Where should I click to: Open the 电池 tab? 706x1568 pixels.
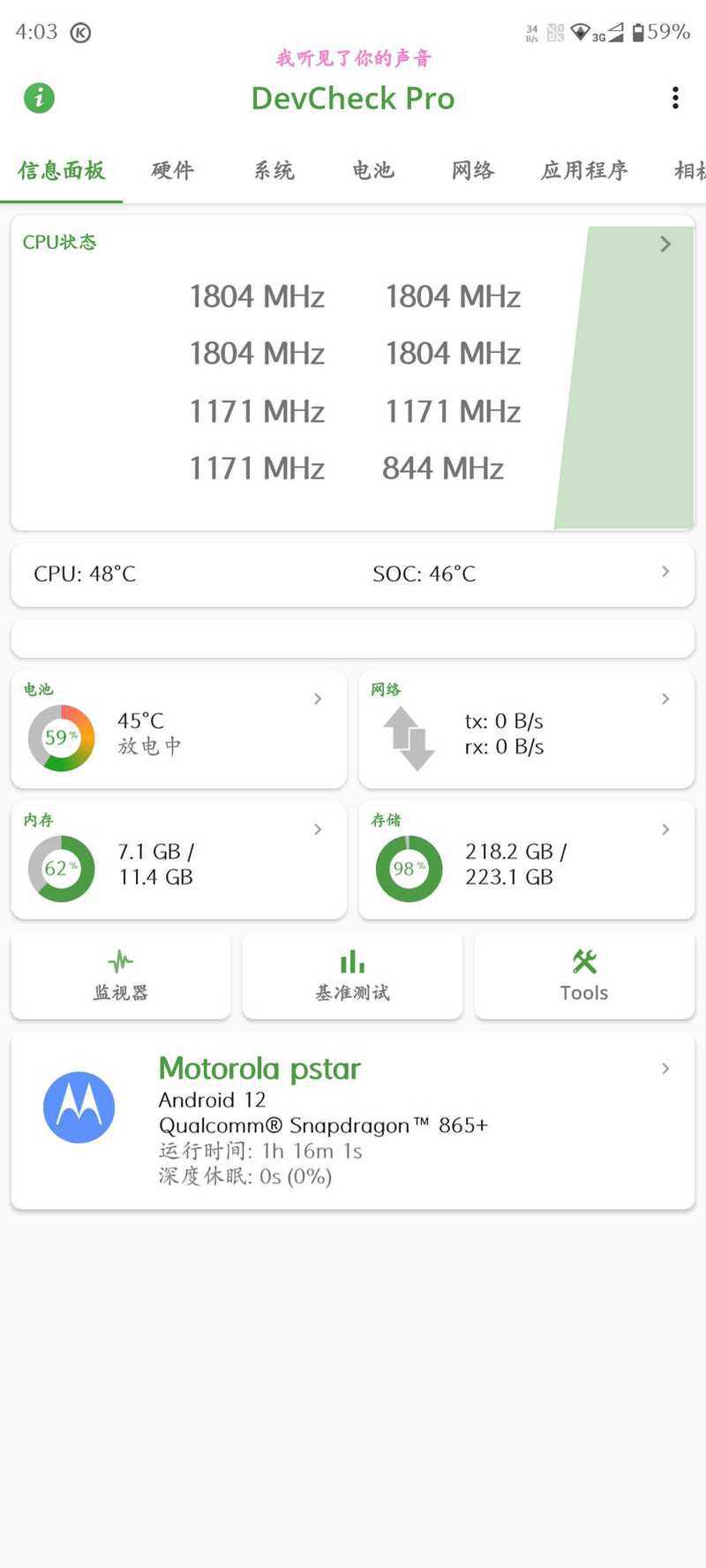(x=373, y=170)
